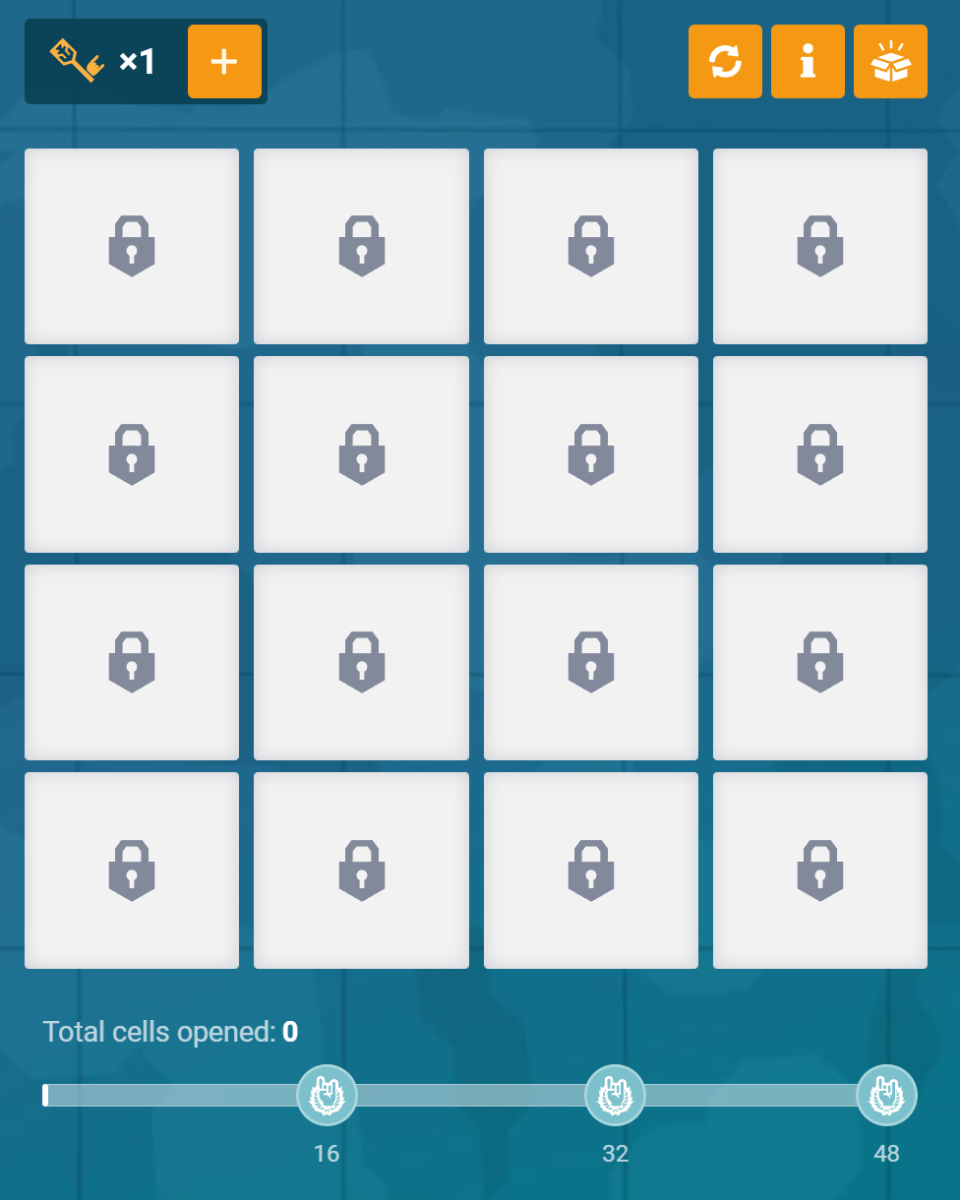View the reward badge at 16 cells

[x=327, y=1095]
